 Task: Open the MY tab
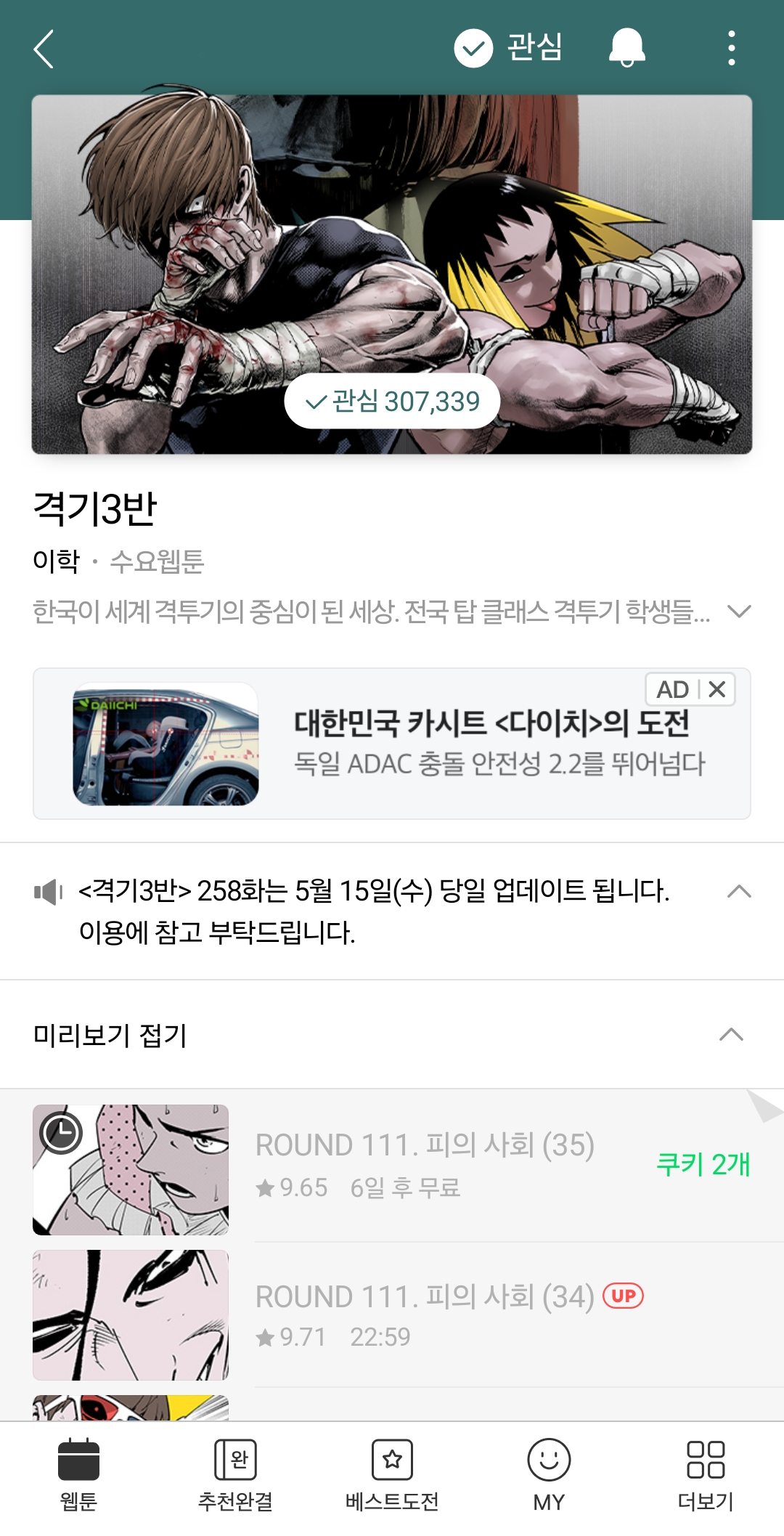point(549,1476)
